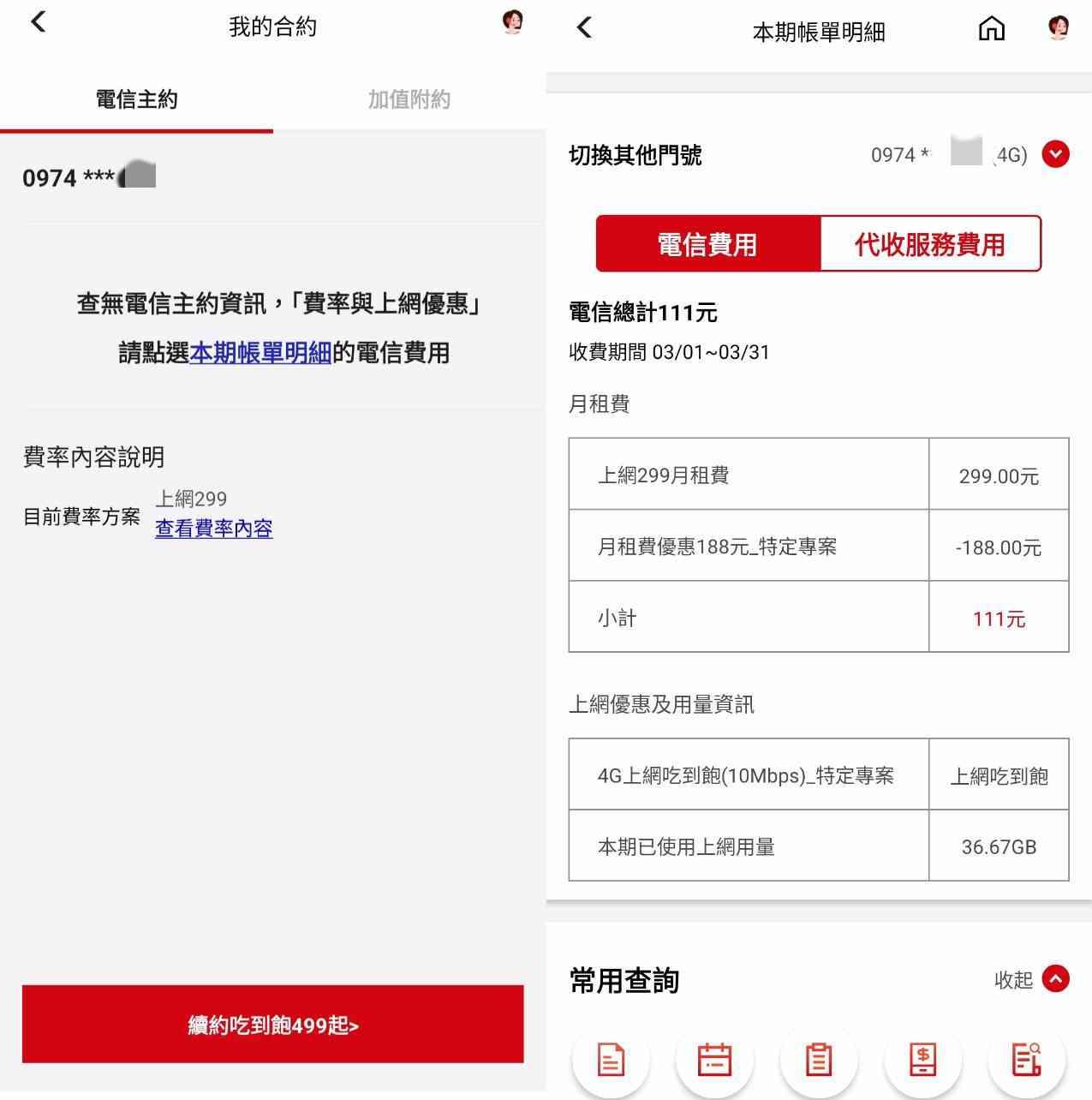Expand the 切換其他門號 number dropdown
Screen dimensions: 1092x1100
pyautogui.click(x=1055, y=155)
